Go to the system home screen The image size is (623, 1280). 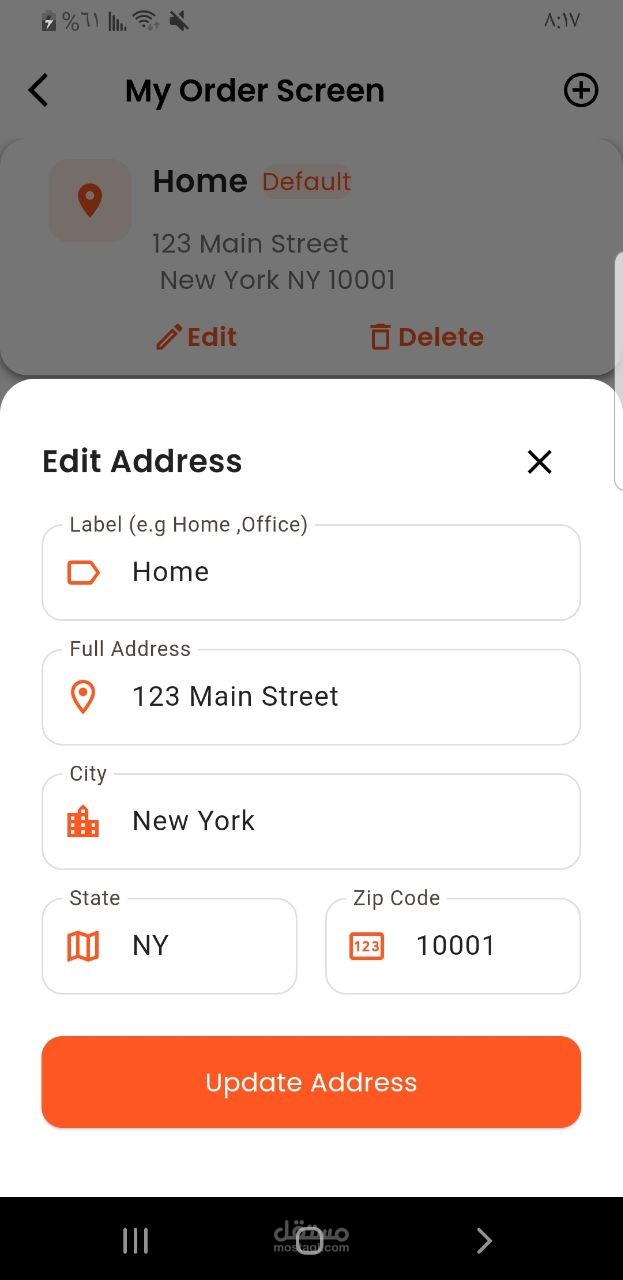pos(310,1241)
